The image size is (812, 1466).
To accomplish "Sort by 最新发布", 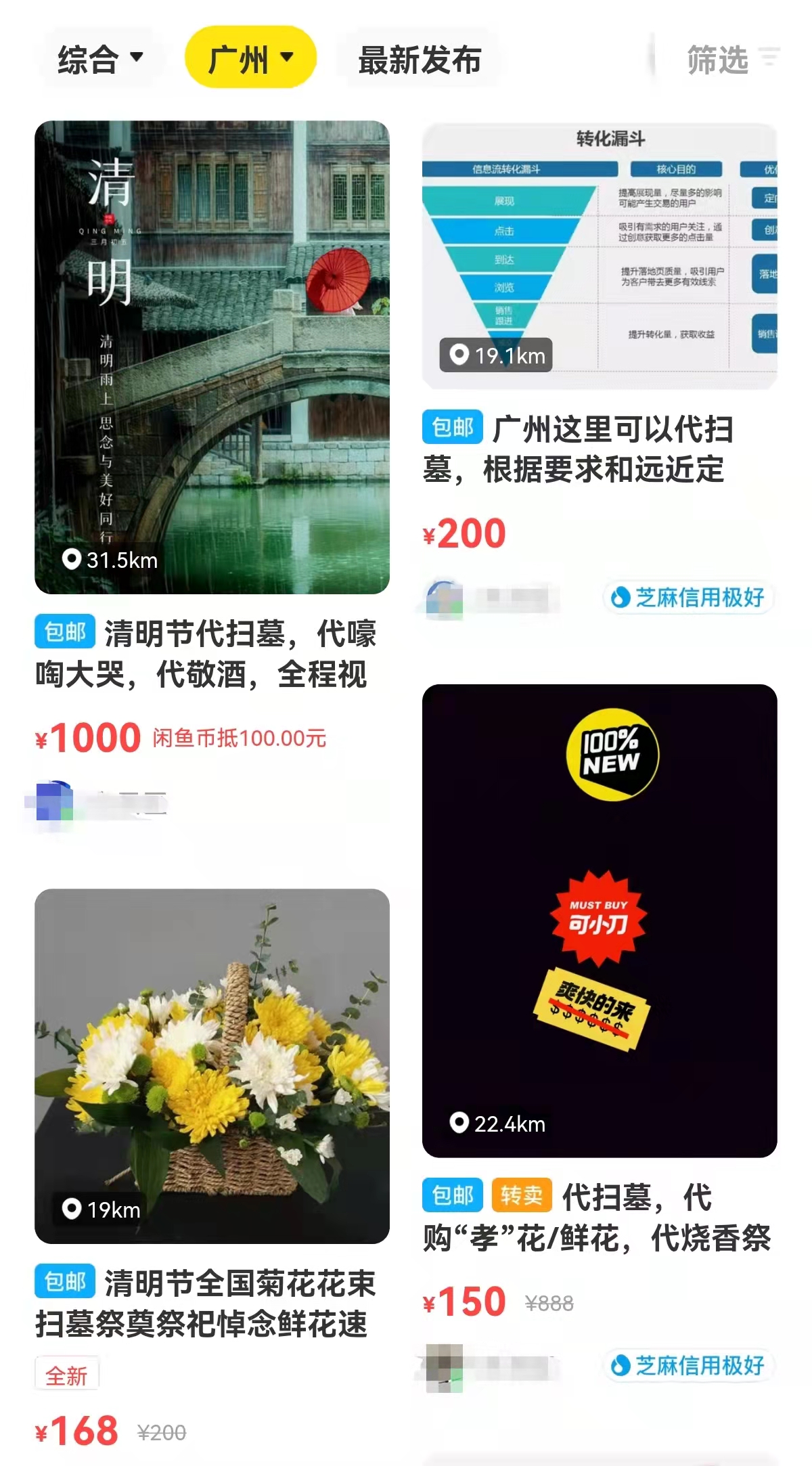I will tap(420, 60).
